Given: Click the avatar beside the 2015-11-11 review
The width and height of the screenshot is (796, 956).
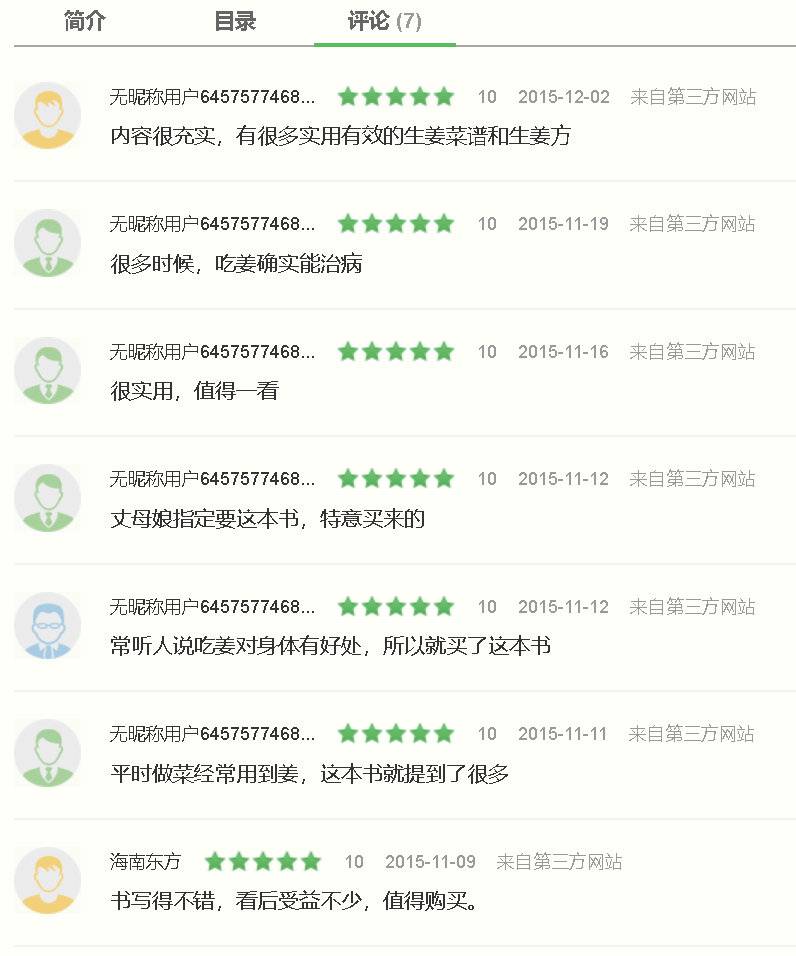Looking at the screenshot, I should pos(47,752).
